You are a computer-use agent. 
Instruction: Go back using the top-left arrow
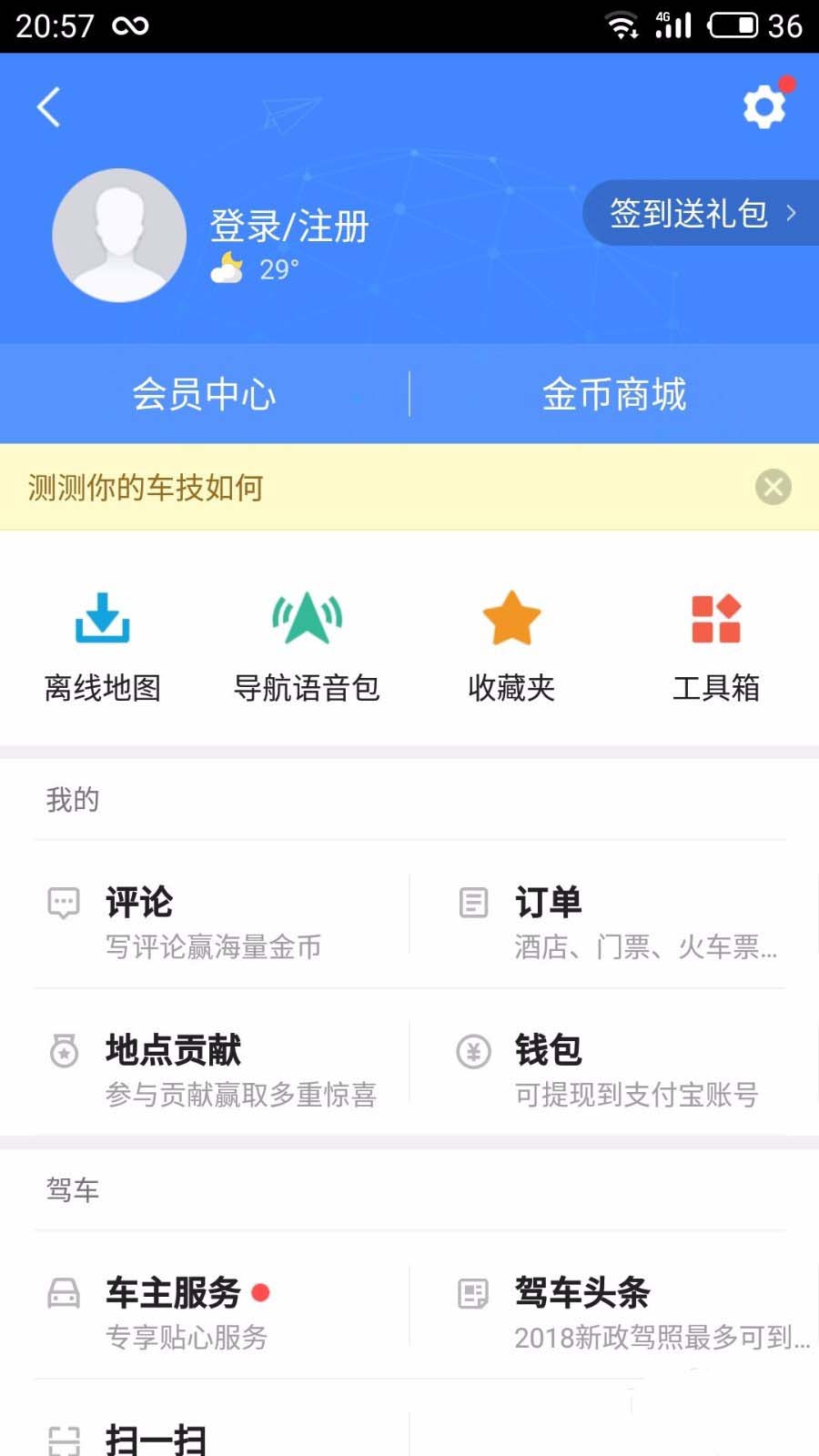(49, 107)
